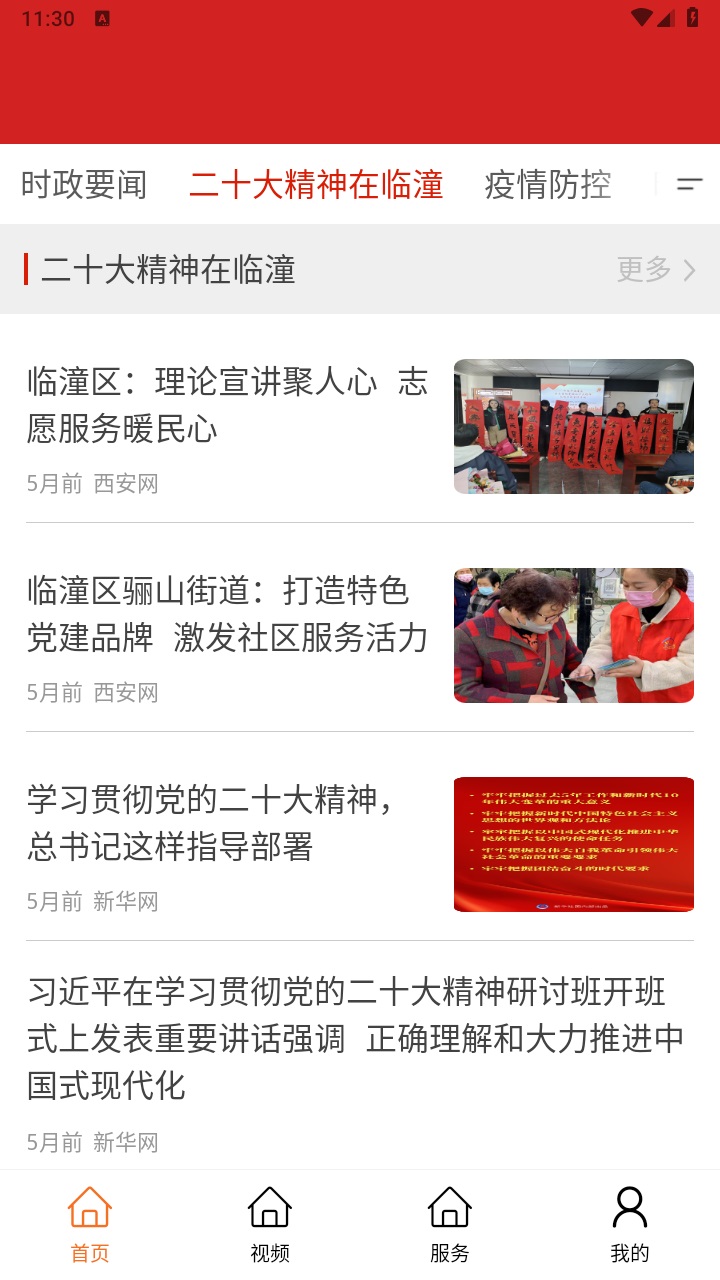
Task: Open the 疫情防控 channel tab
Action: [549, 184]
